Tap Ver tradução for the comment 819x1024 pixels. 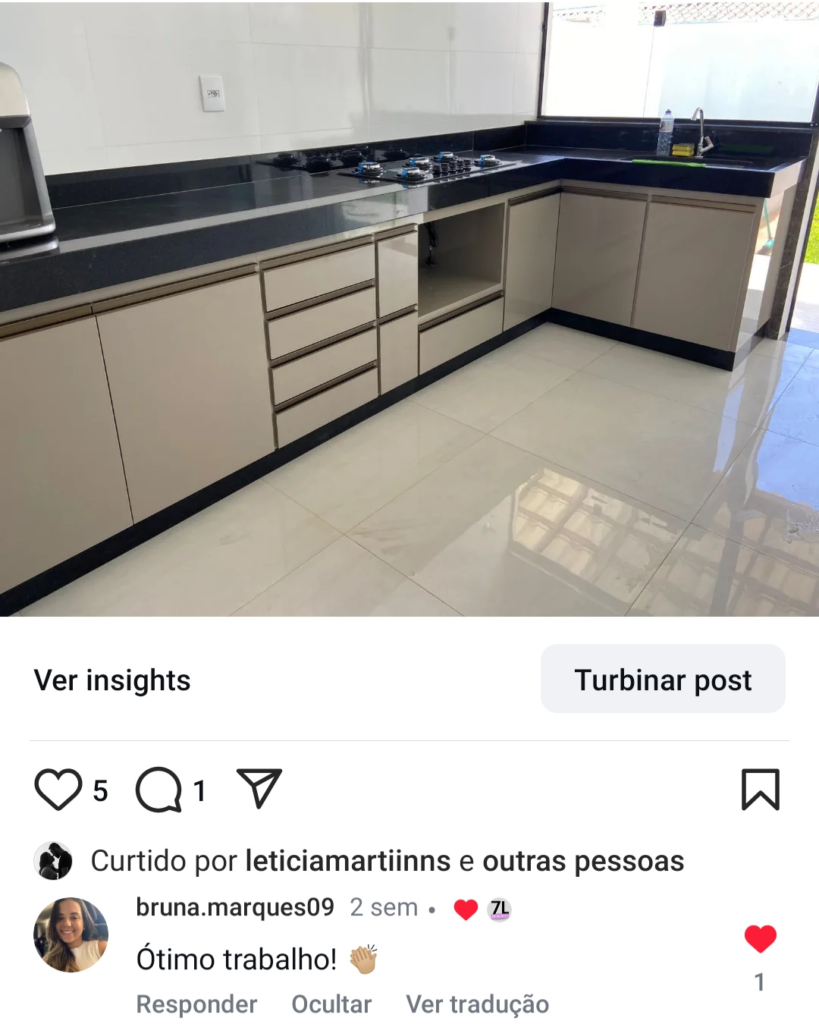pos(477,1004)
